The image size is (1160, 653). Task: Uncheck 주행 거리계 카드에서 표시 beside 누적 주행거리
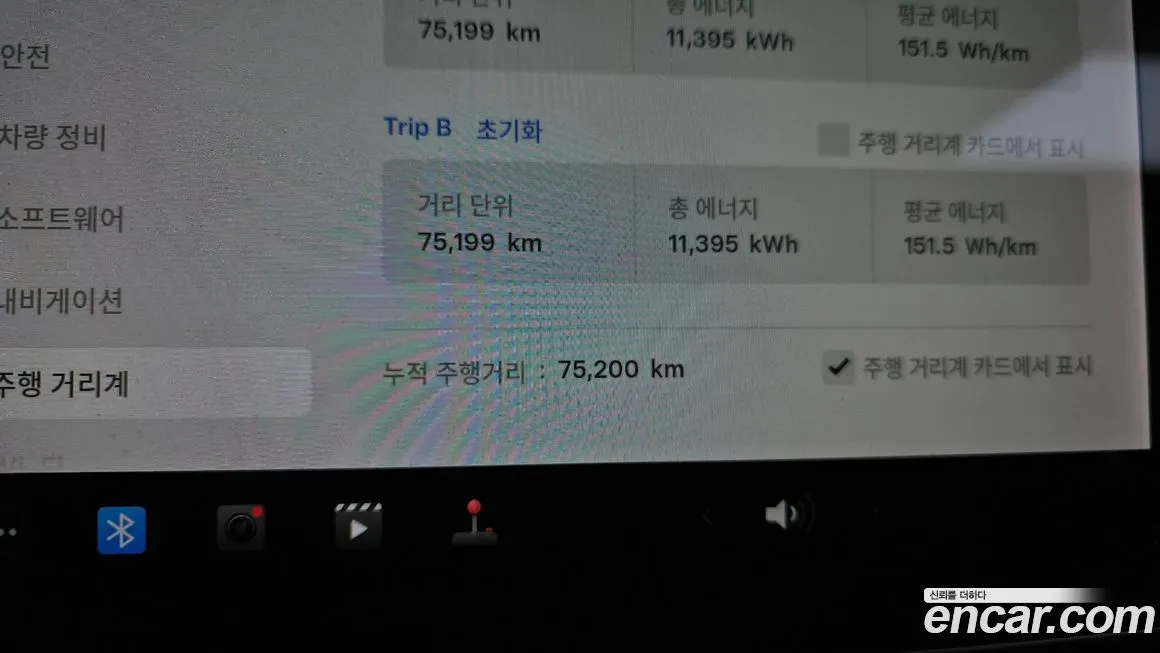[838, 367]
